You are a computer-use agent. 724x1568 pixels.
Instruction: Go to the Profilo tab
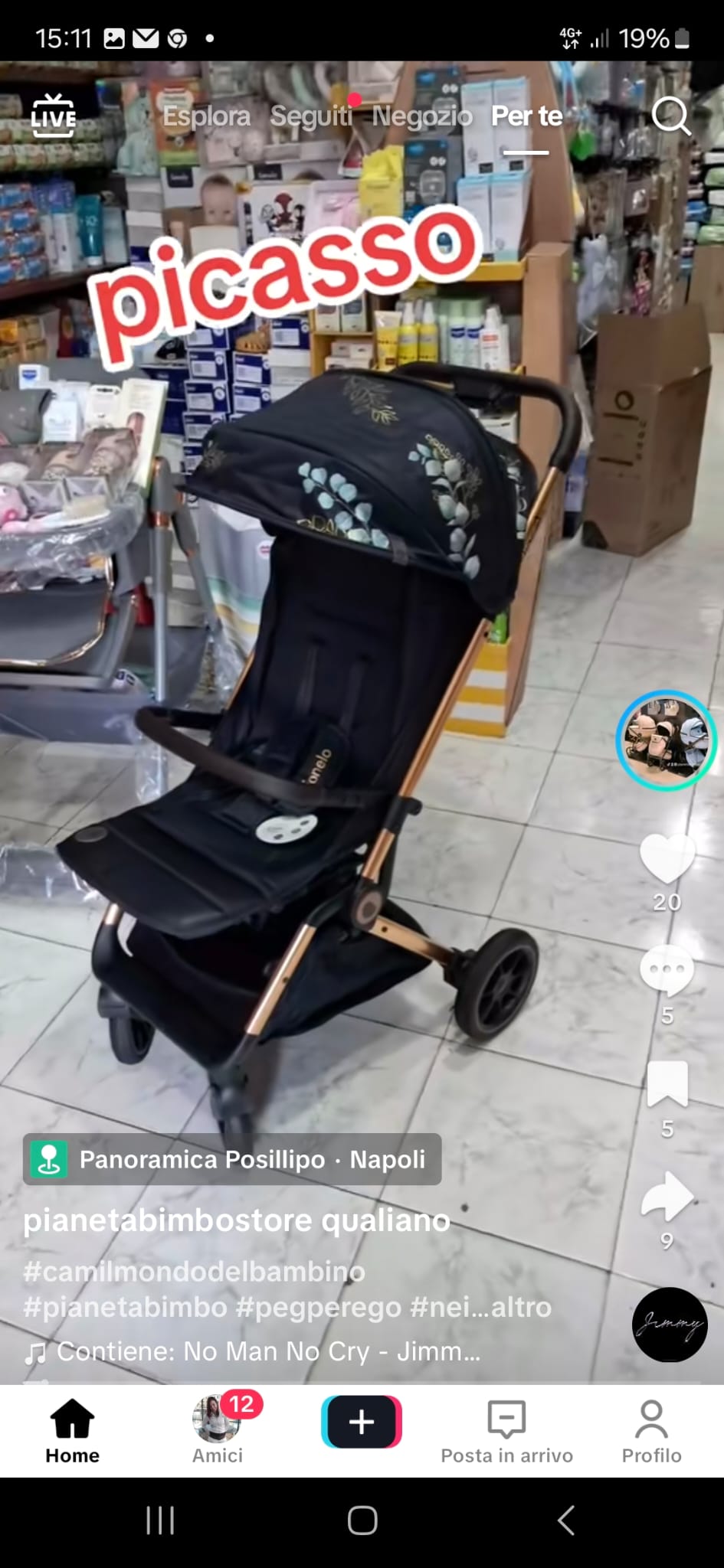651,1429
